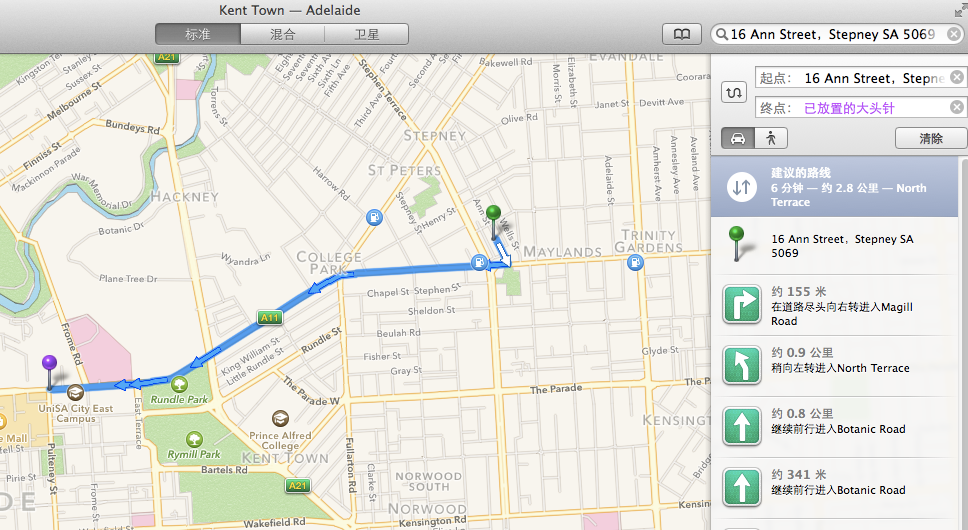Switch to the 卫星 map view

pyautogui.click(x=366, y=34)
